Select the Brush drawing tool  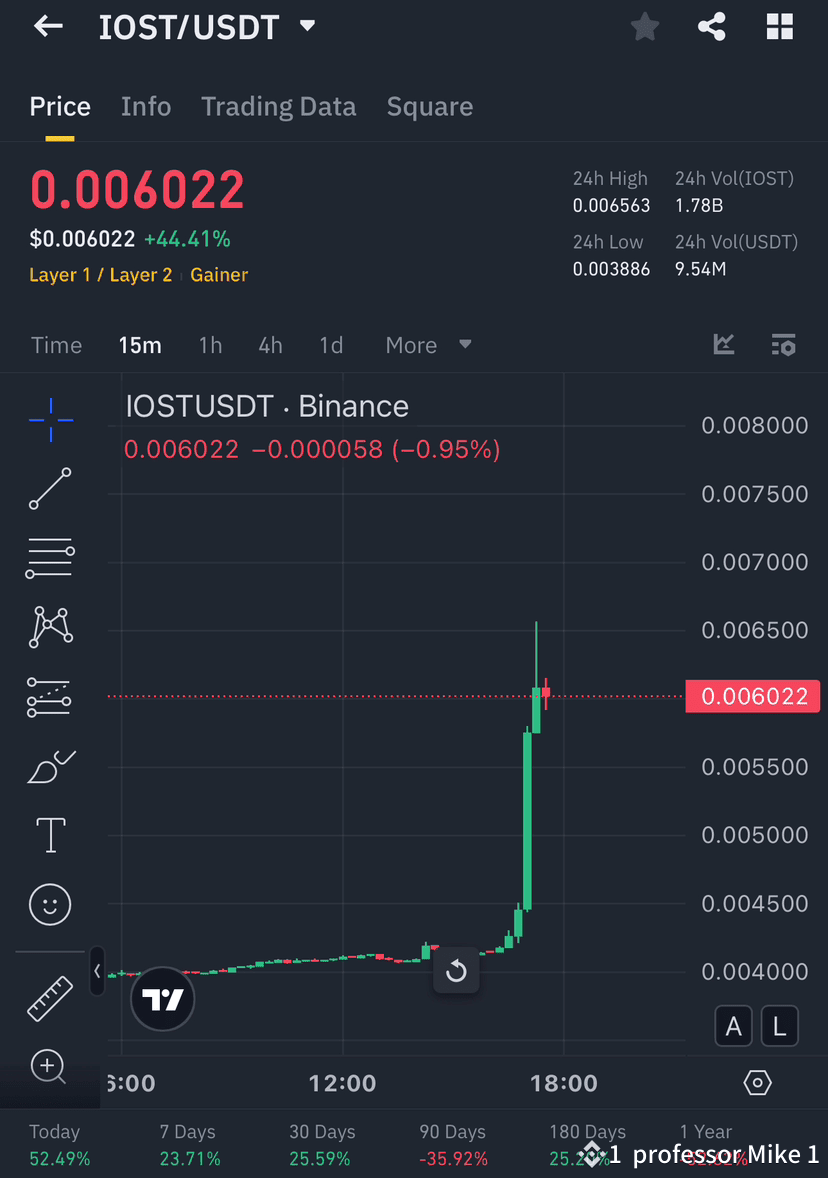point(49,766)
